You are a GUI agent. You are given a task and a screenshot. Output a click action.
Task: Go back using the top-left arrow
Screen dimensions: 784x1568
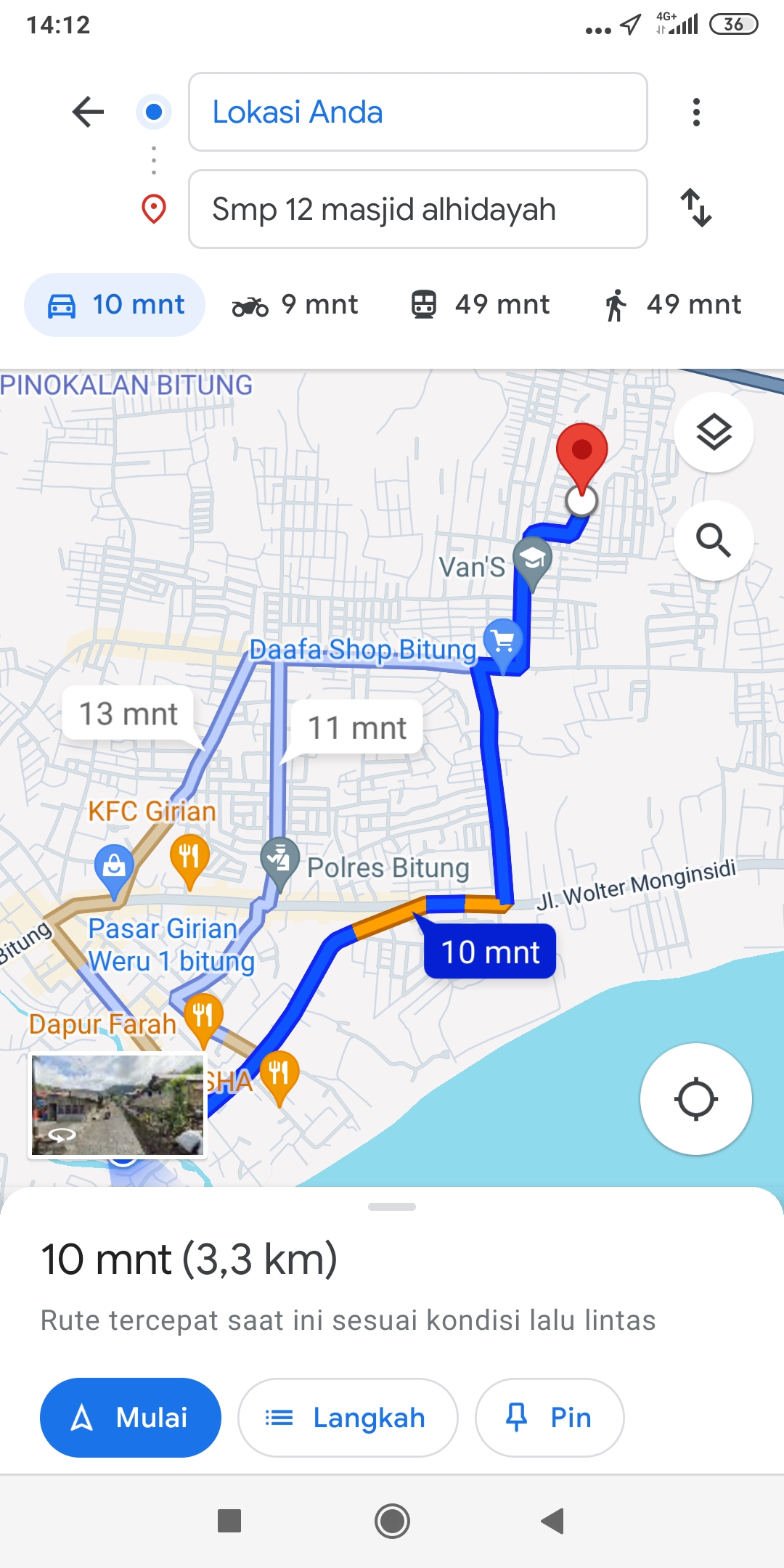click(88, 112)
